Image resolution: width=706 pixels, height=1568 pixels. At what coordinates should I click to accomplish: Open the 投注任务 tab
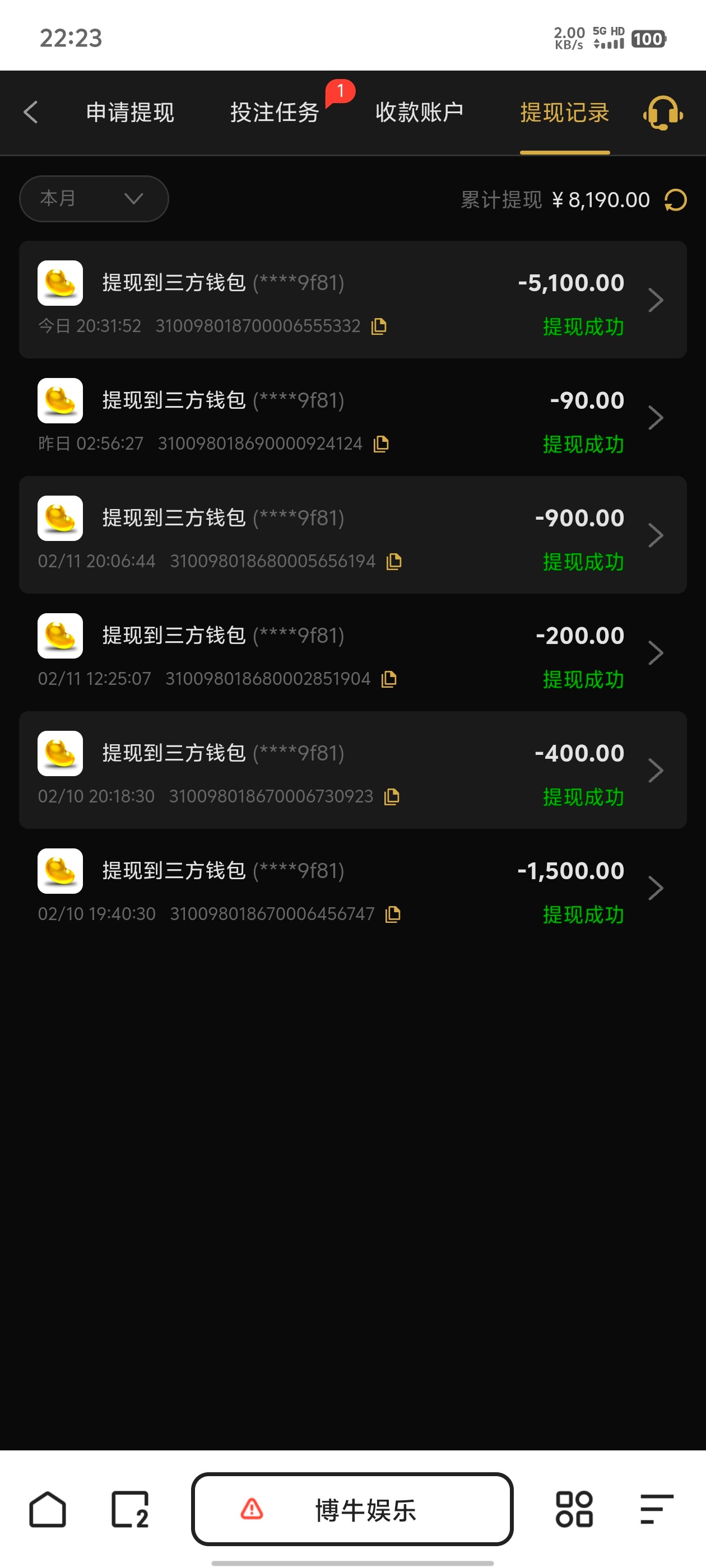pos(275,113)
